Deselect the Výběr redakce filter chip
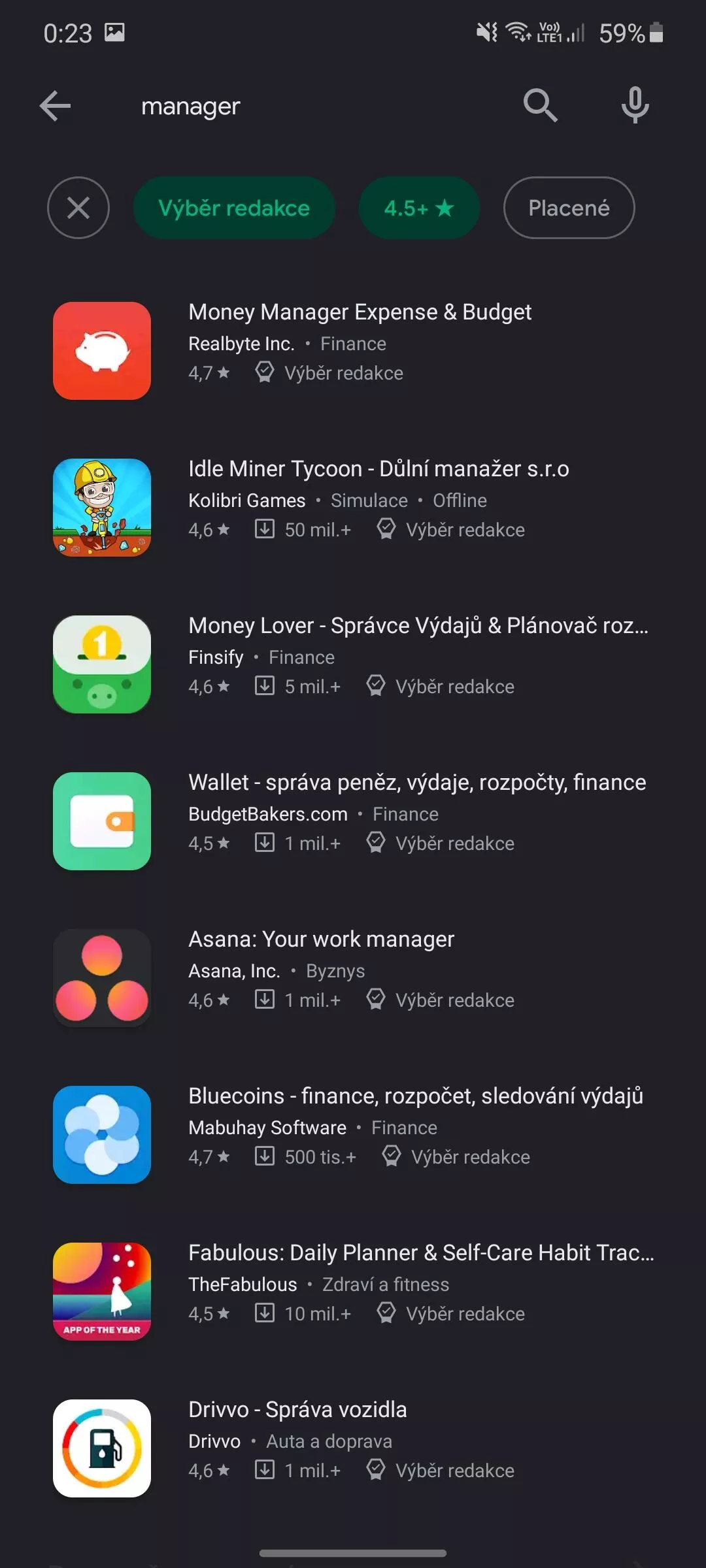The width and height of the screenshot is (706, 1568). click(x=234, y=208)
